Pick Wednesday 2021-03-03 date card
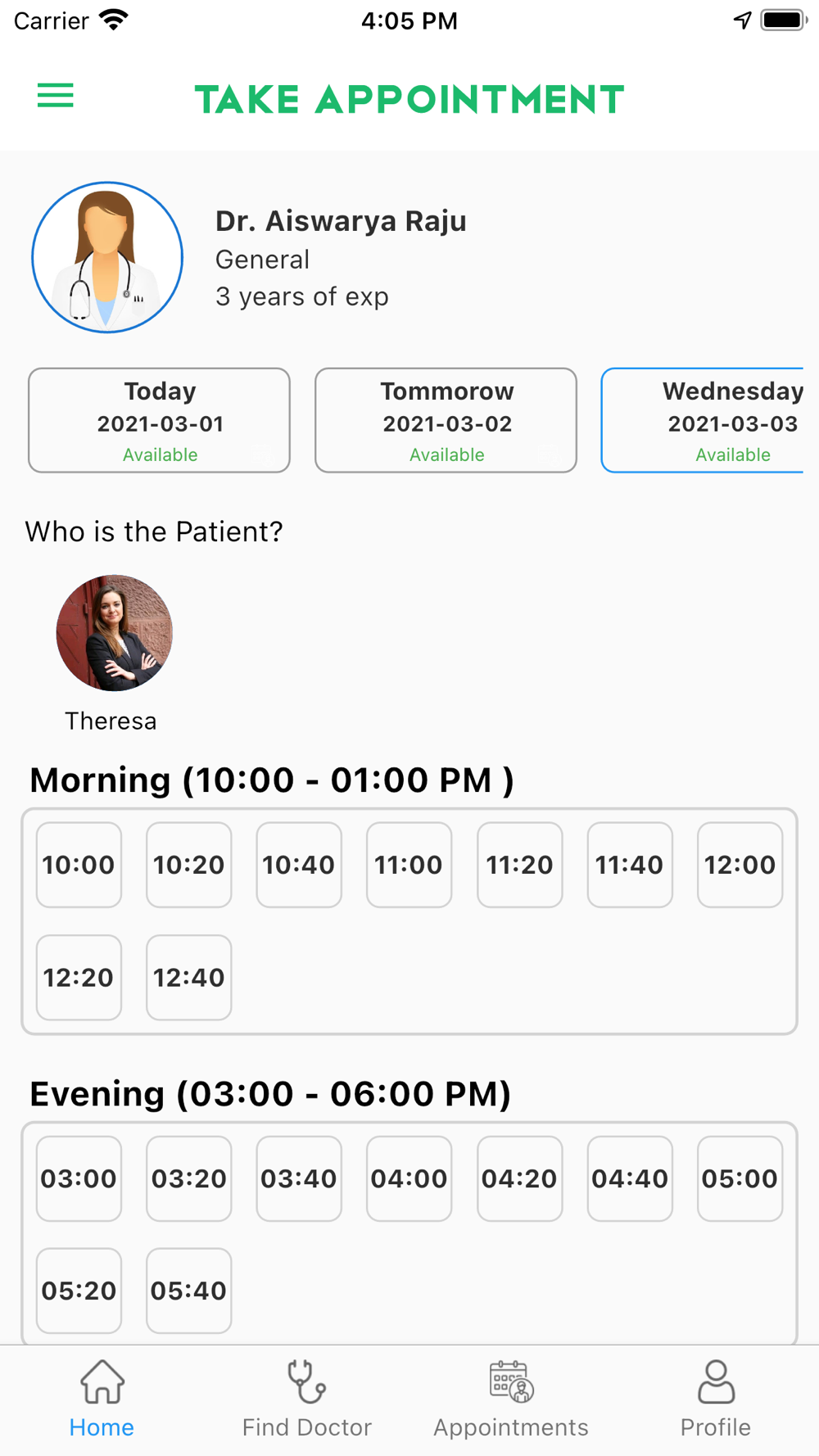This screenshot has width=819, height=1456. [709, 420]
